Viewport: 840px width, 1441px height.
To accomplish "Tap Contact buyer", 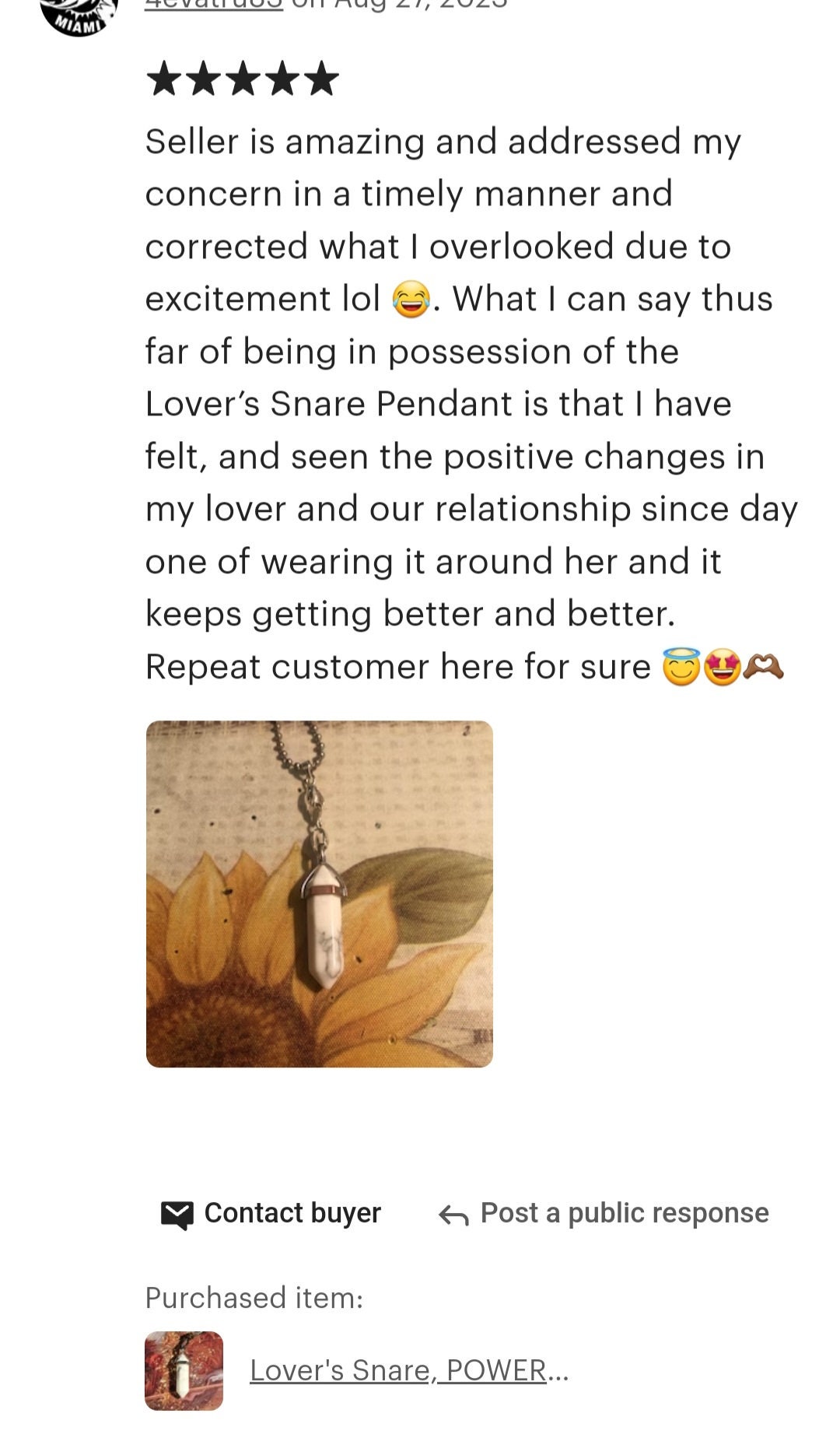I will tap(271, 1213).
